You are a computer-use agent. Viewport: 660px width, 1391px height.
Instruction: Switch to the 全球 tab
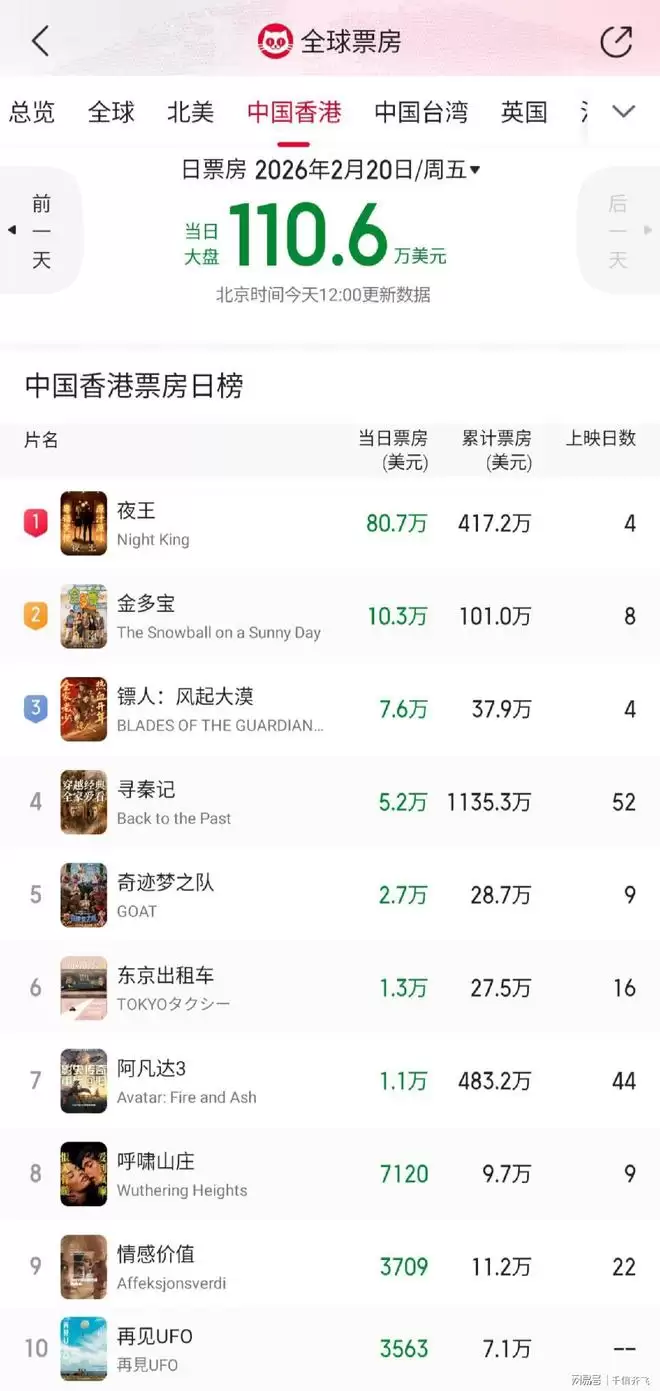[x=111, y=112]
